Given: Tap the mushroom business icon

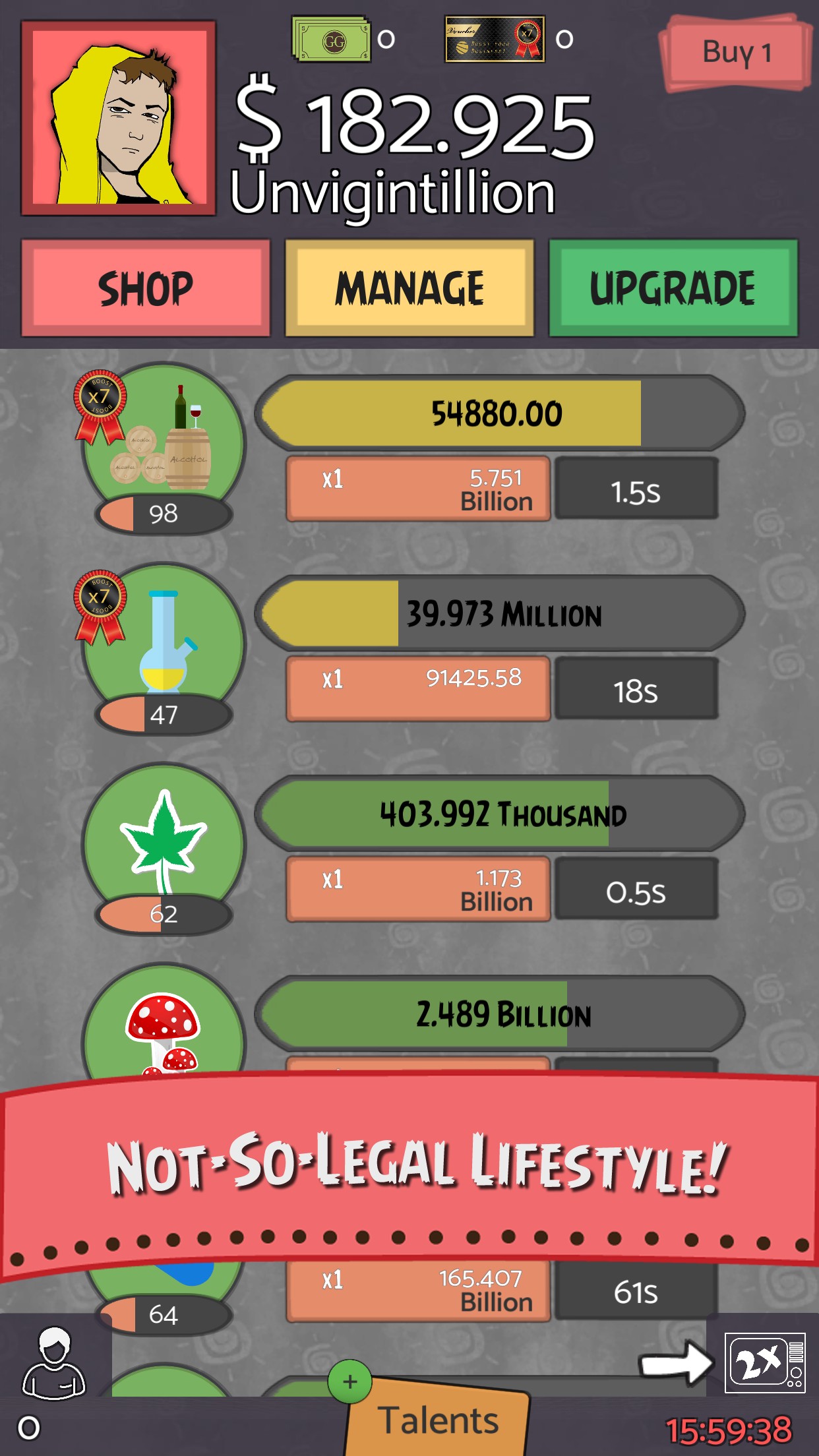Looking at the screenshot, I should 164,1021.
